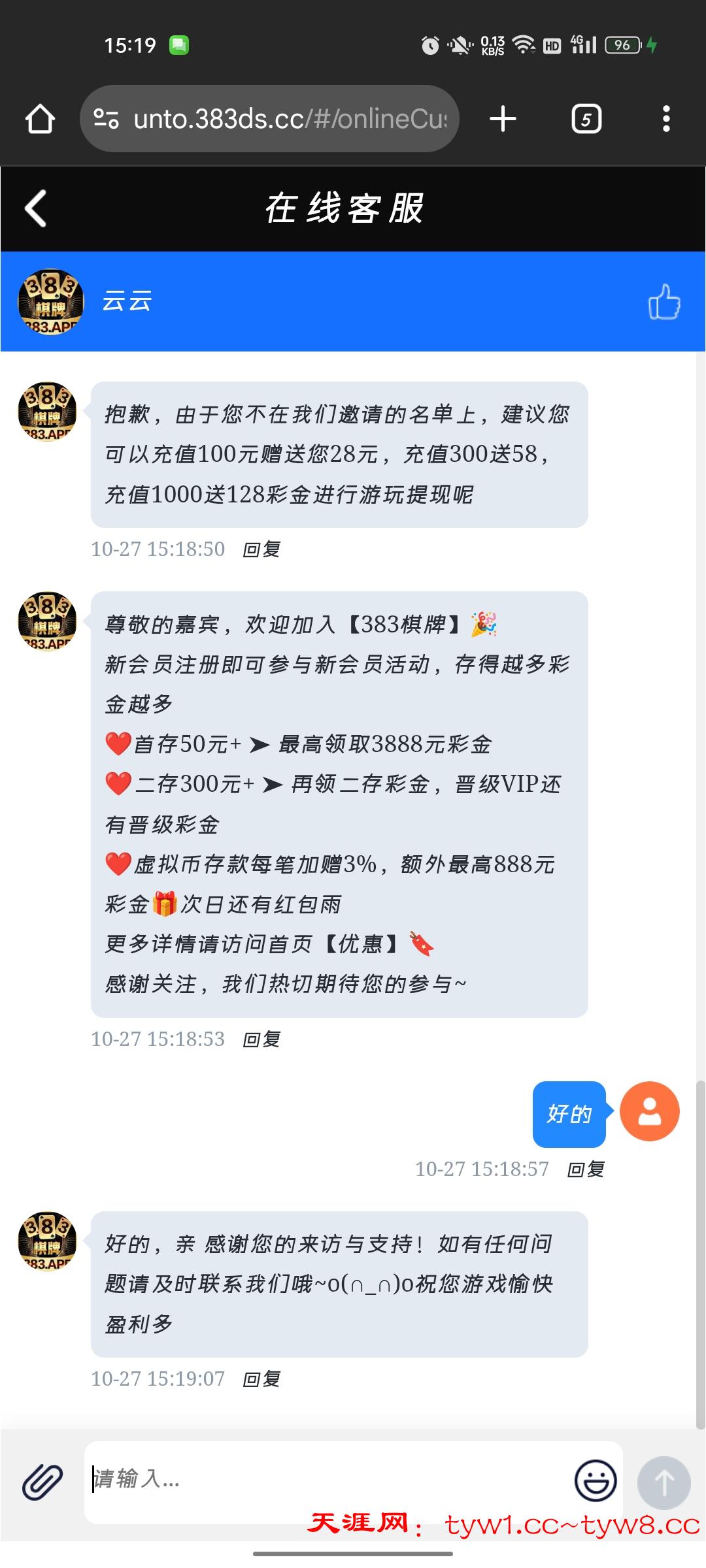Go back from the 在线客服 page
706x1568 pixels.
click(x=36, y=209)
